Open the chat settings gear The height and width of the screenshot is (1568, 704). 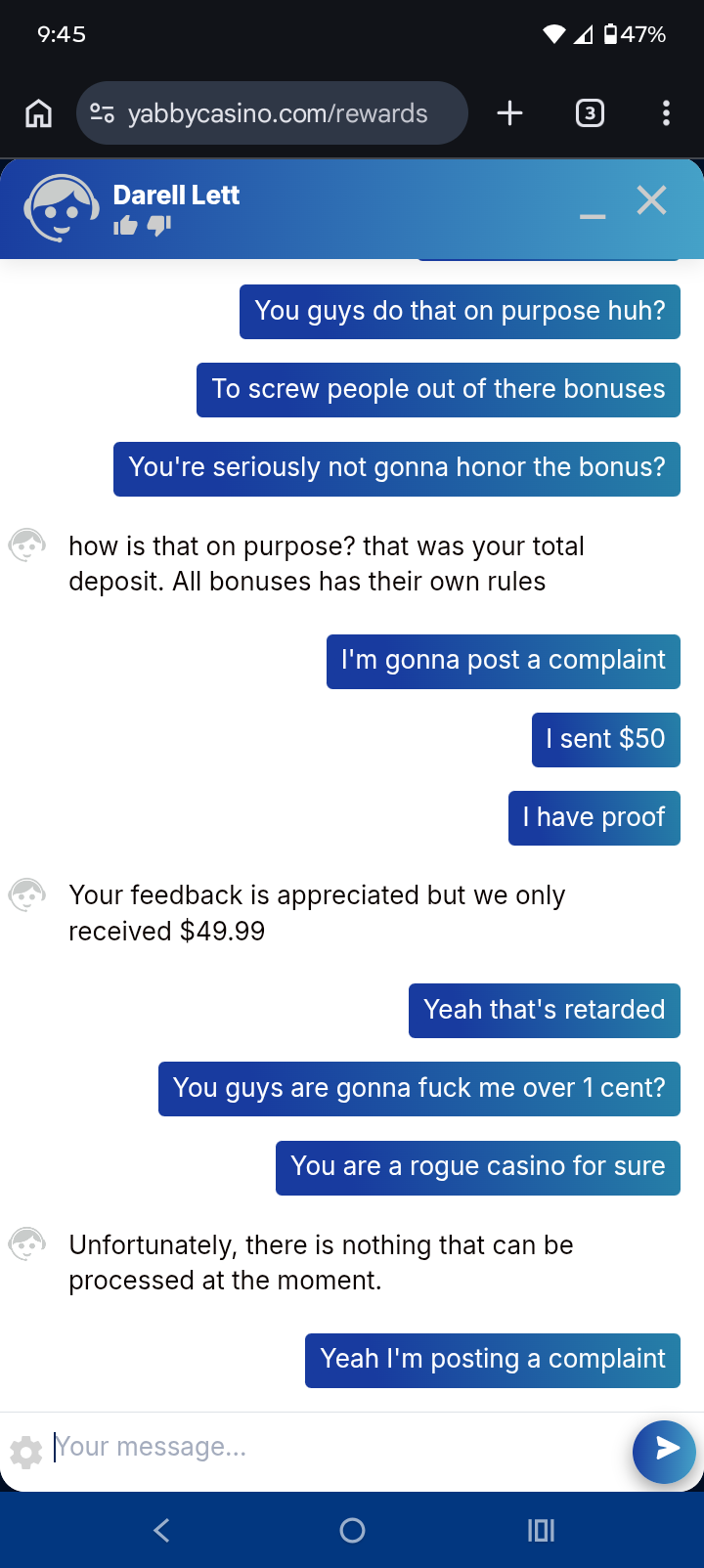click(26, 1452)
